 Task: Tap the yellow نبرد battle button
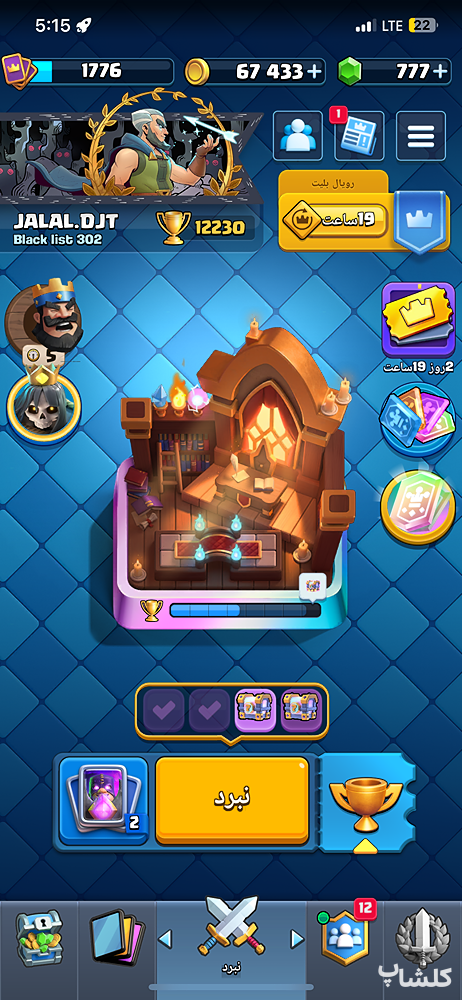pos(232,800)
